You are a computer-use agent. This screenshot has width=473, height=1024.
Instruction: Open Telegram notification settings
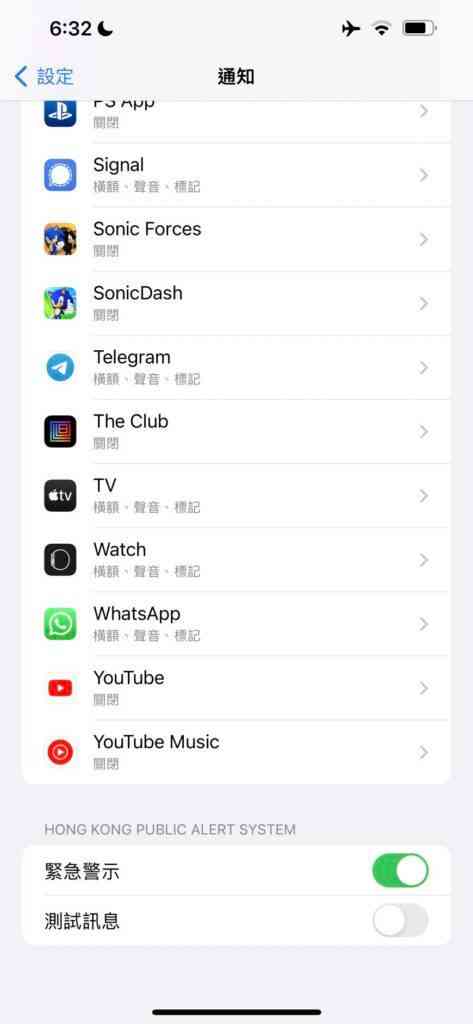click(x=236, y=367)
